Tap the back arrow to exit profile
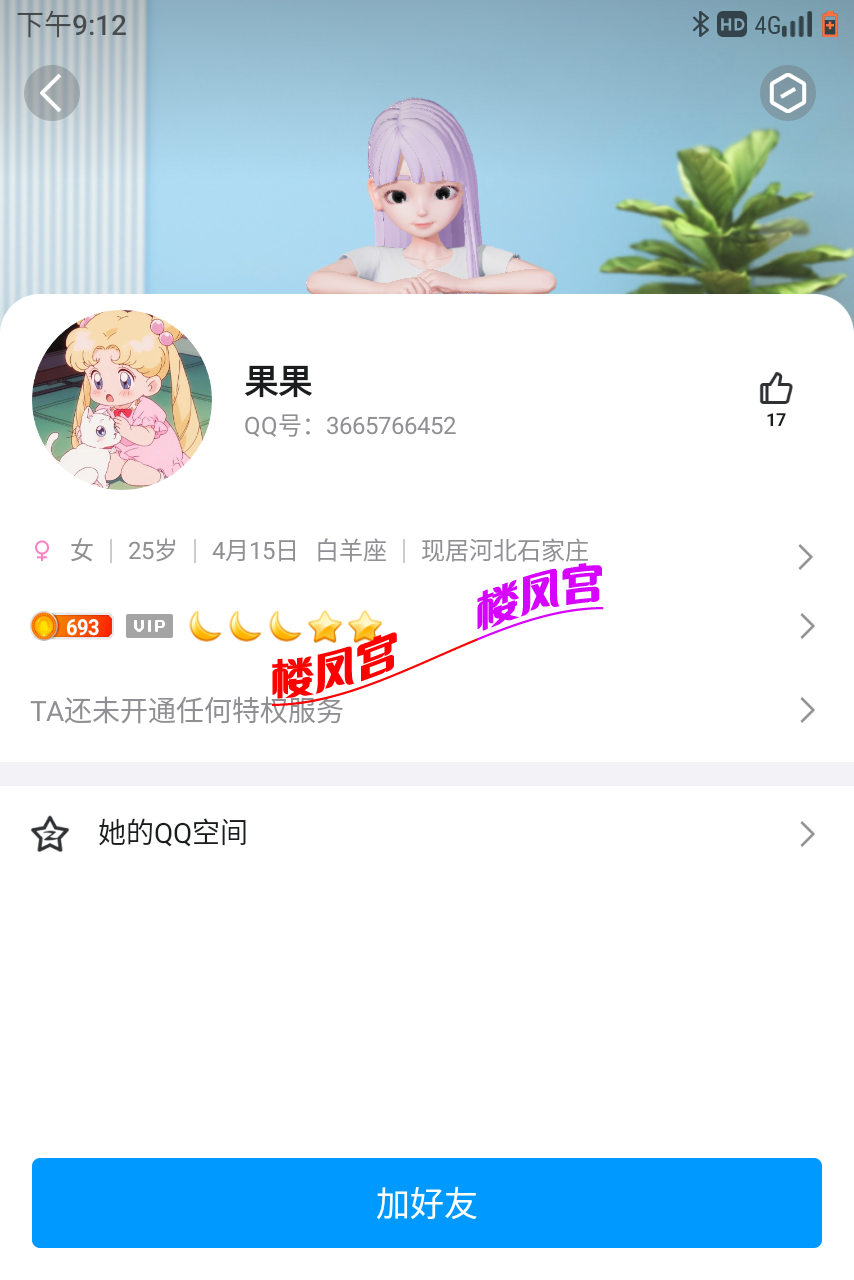Image resolution: width=854 pixels, height=1280 pixels. click(51, 93)
